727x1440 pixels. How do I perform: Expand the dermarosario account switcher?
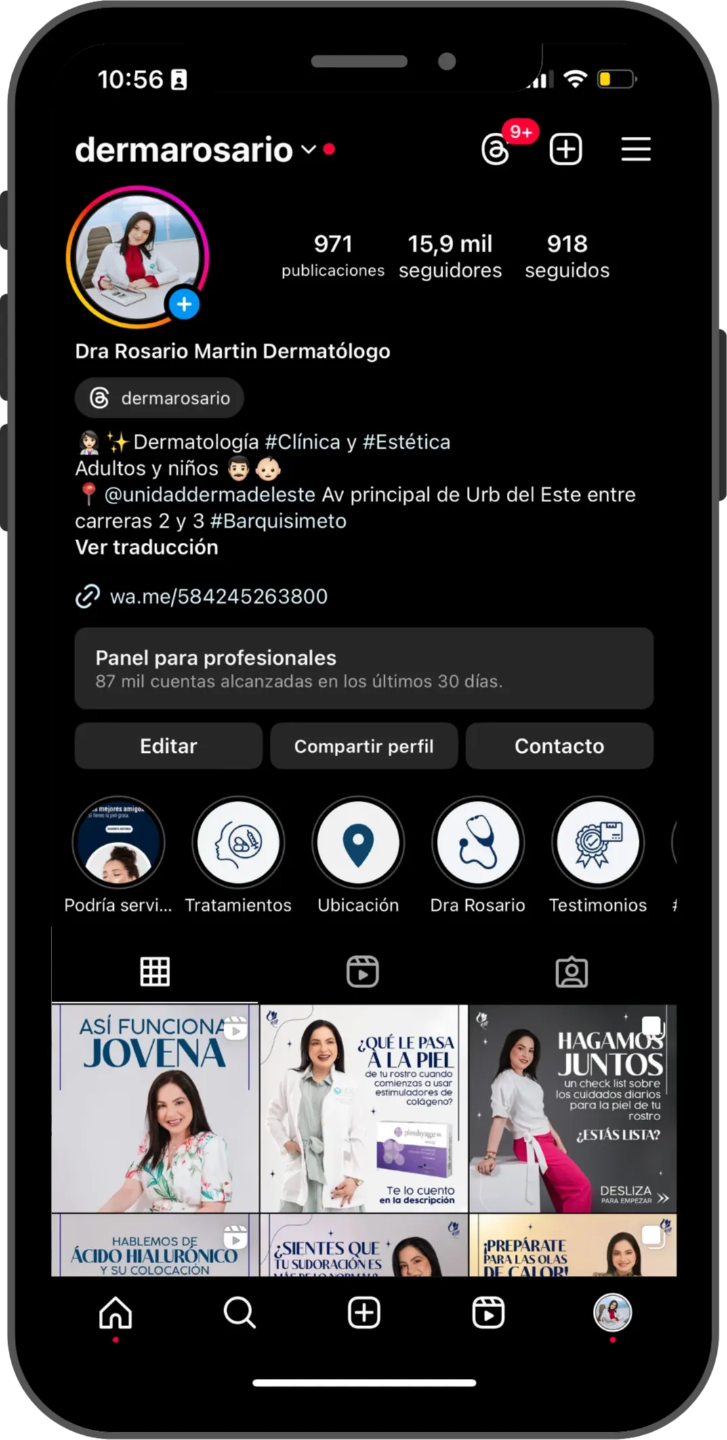click(x=308, y=150)
